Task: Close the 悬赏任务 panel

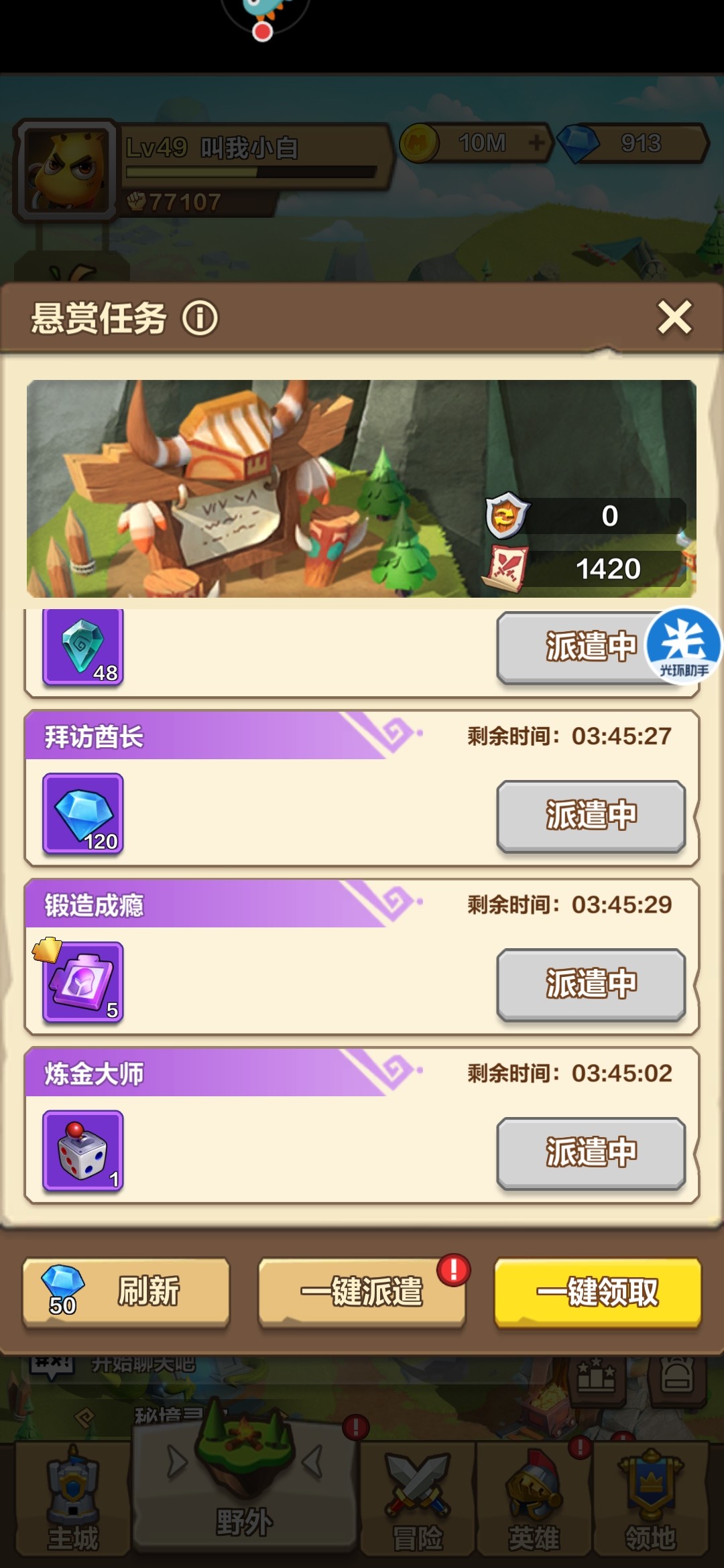Action: (x=674, y=317)
